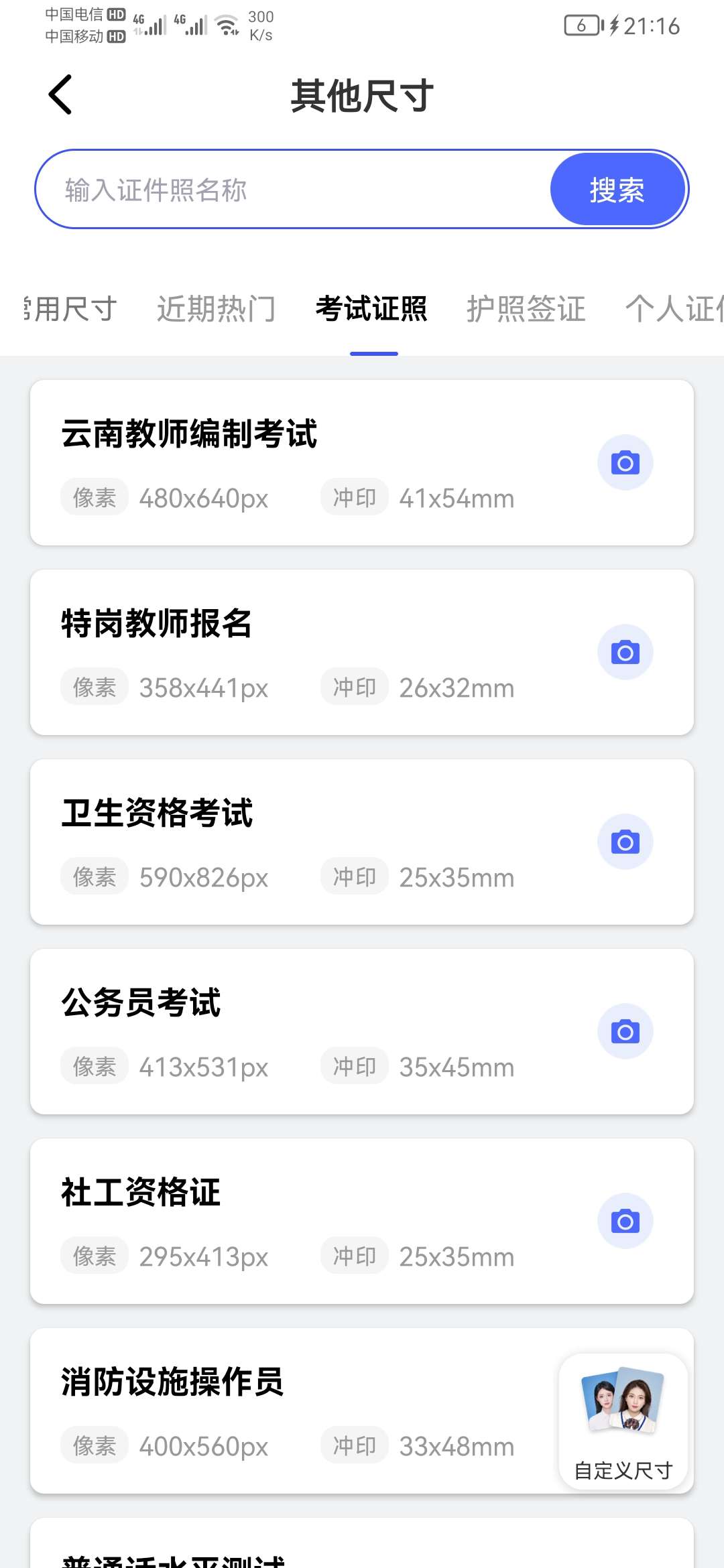Open the 自定义尺寸 floating button

623,1422
